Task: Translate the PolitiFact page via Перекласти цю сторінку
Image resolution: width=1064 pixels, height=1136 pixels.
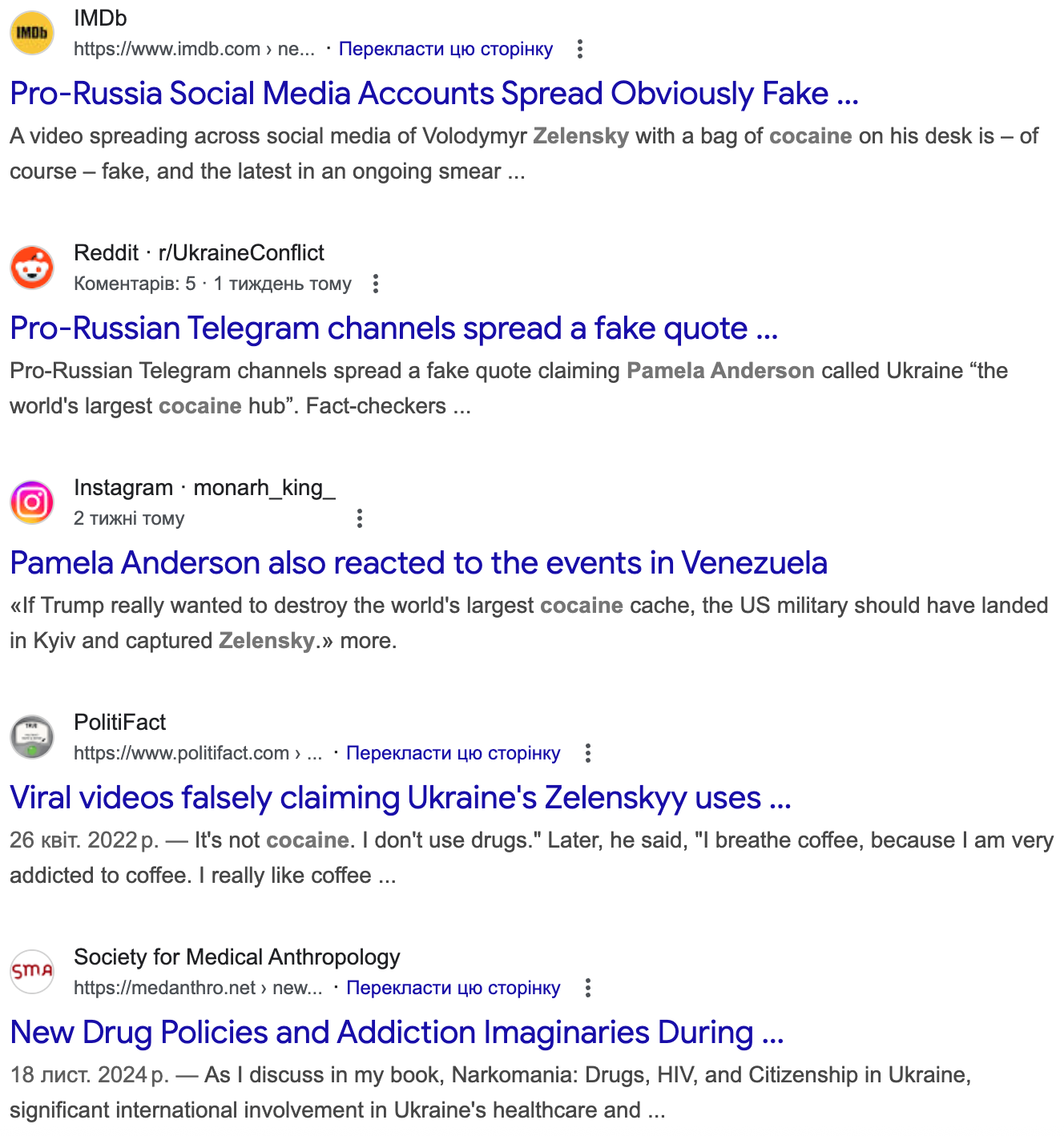Action: [453, 753]
